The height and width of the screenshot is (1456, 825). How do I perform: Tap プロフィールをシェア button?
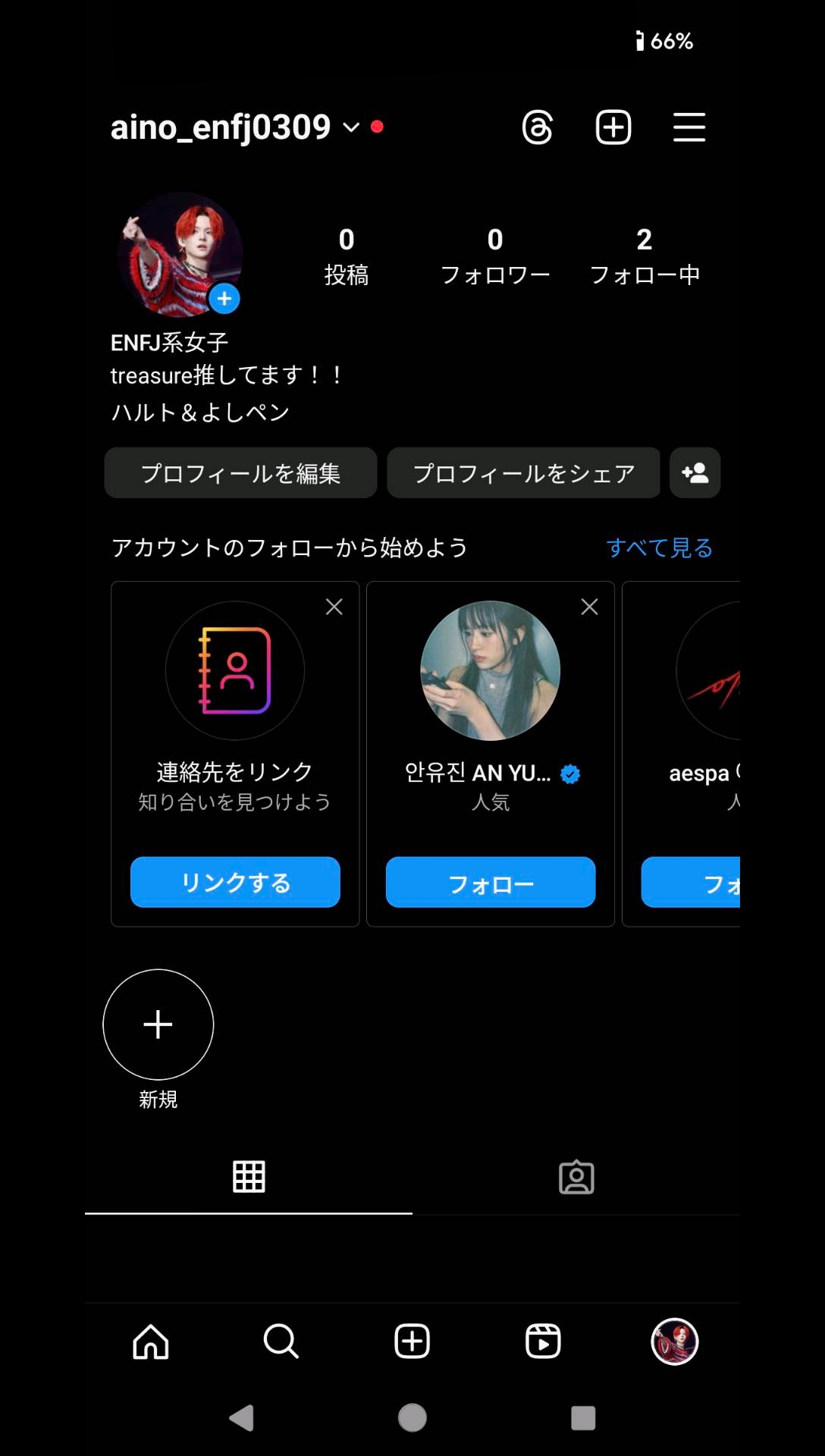[523, 473]
